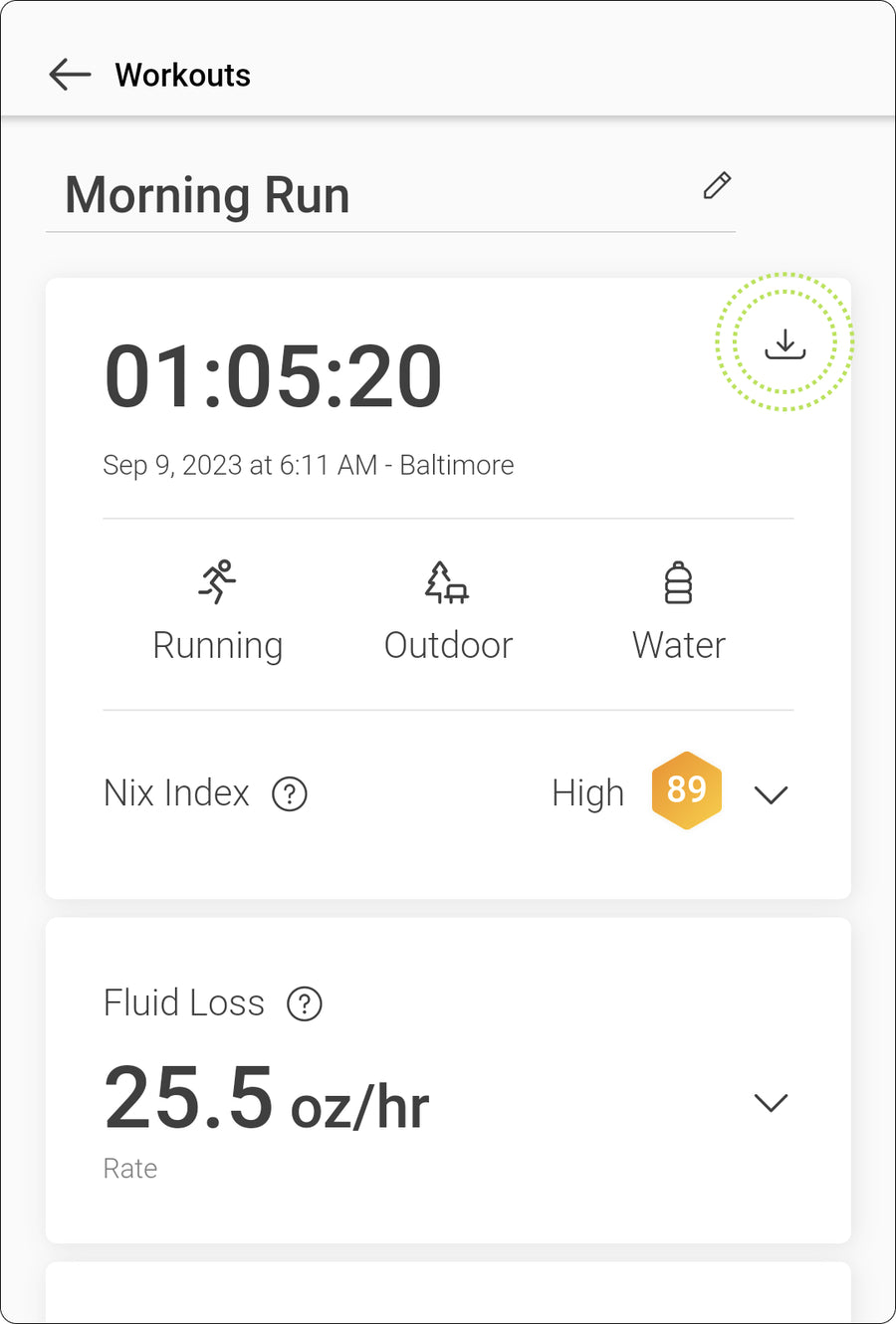
Task: Select the High severity label
Action: (x=587, y=792)
